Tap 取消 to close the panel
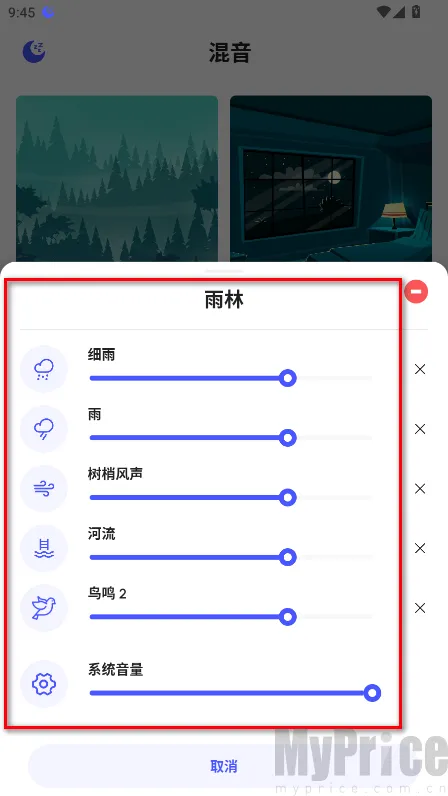Viewport: 448px width, 796px height. point(224,766)
